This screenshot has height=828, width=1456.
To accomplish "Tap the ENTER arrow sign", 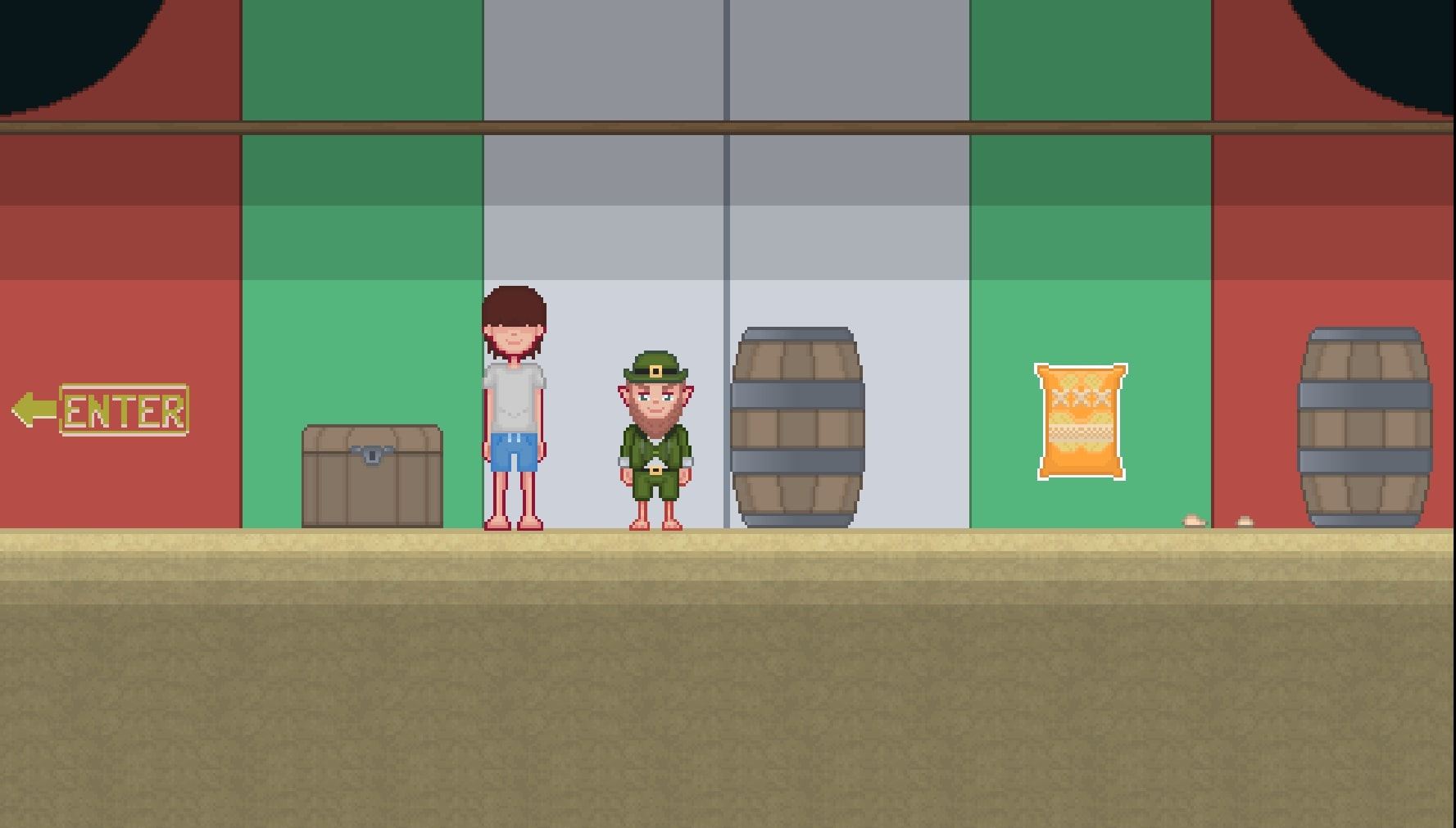I will [x=102, y=409].
